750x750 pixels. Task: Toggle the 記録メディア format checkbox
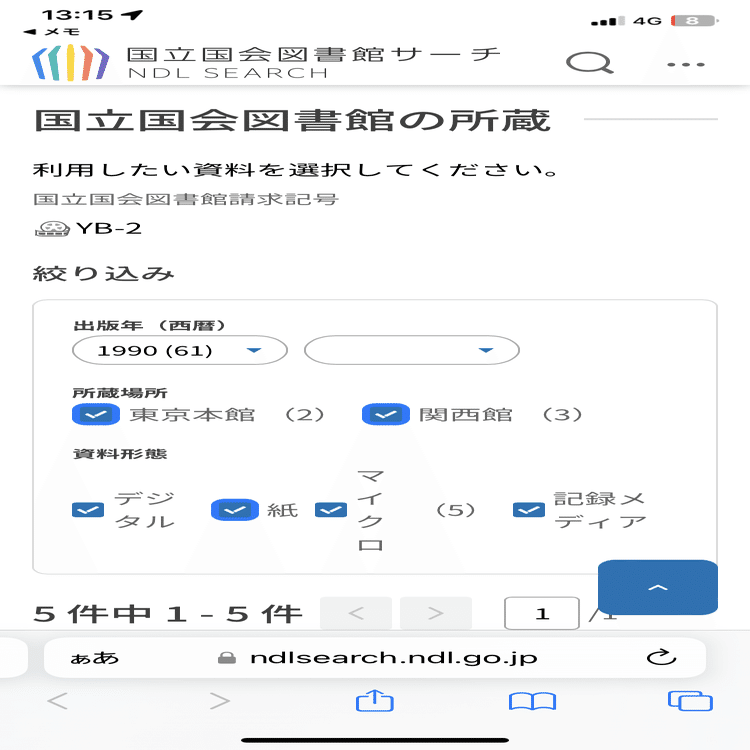(529, 510)
